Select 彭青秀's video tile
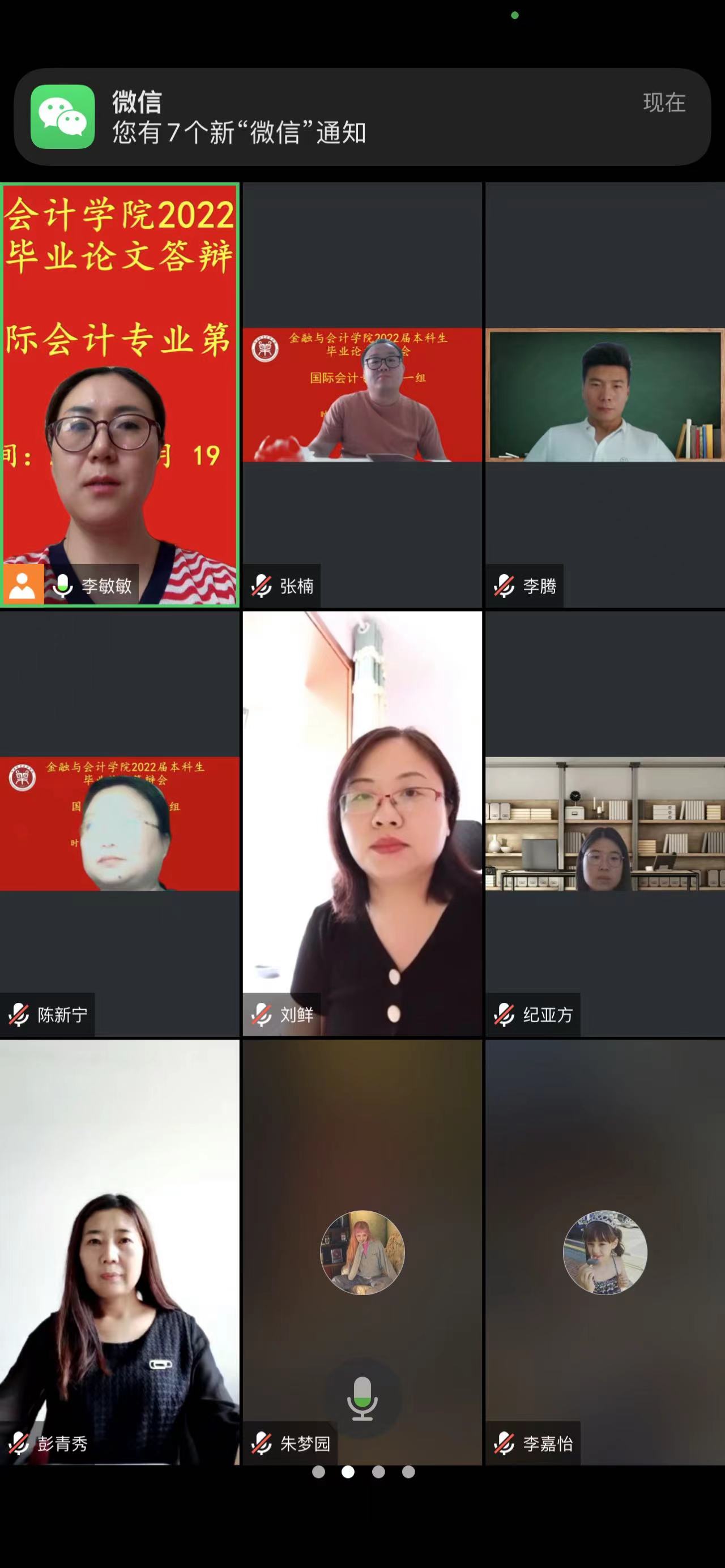Screen dimensions: 725x1568 (120, 1251)
